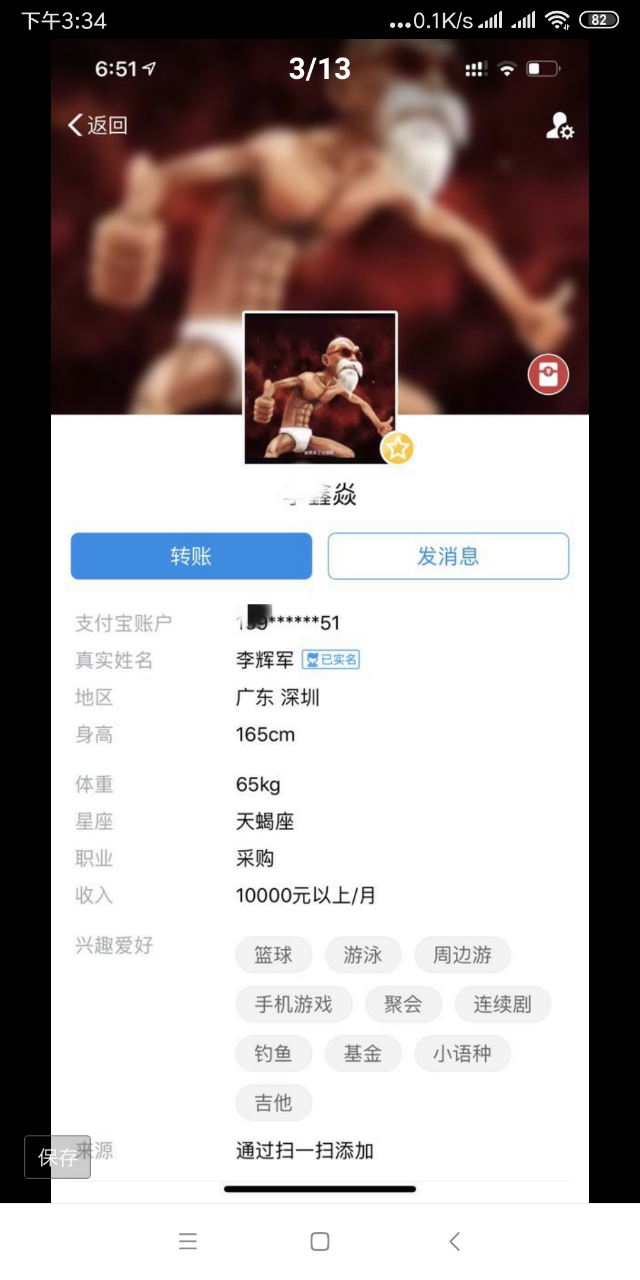The height and width of the screenshot is (1280, 640).
Task: Tap the 保存 button to save image
Action: pos(57,1157)
